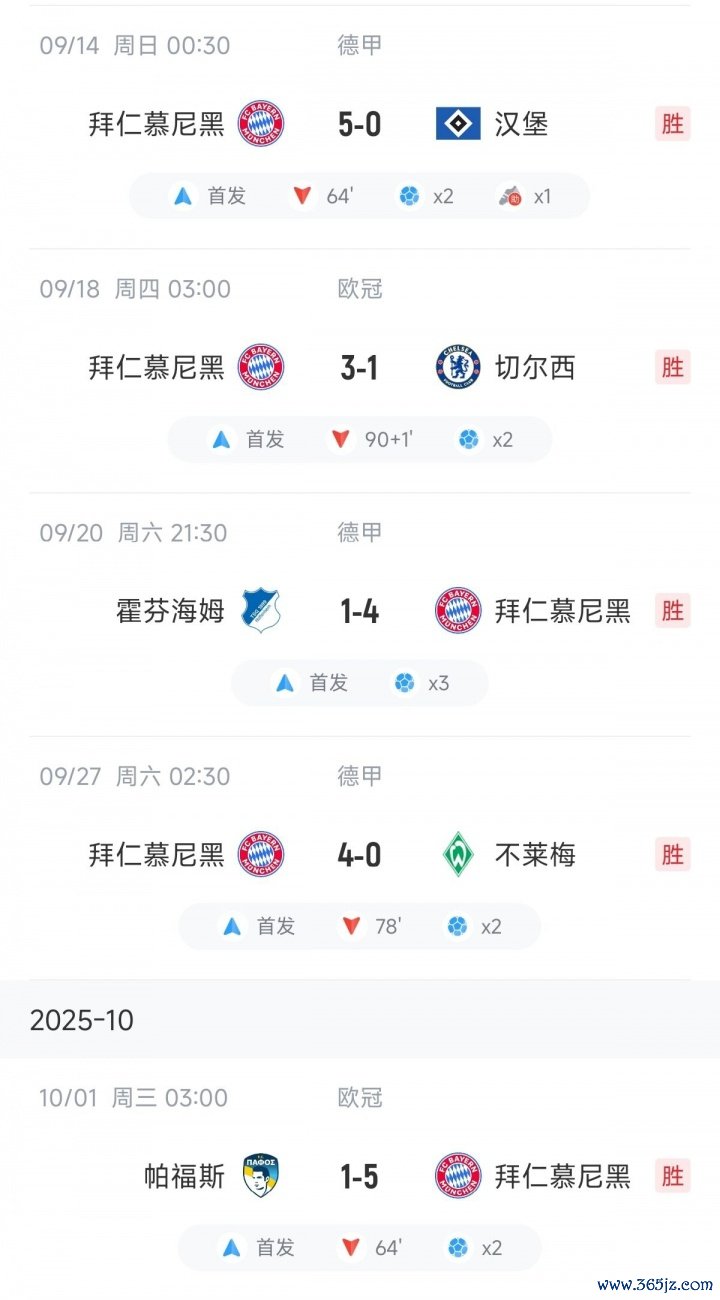The width and height of the screenshot is (720, 1300).
Task: Open the Bayern 5-0 Hamburg match
Action: coord(360,124)
